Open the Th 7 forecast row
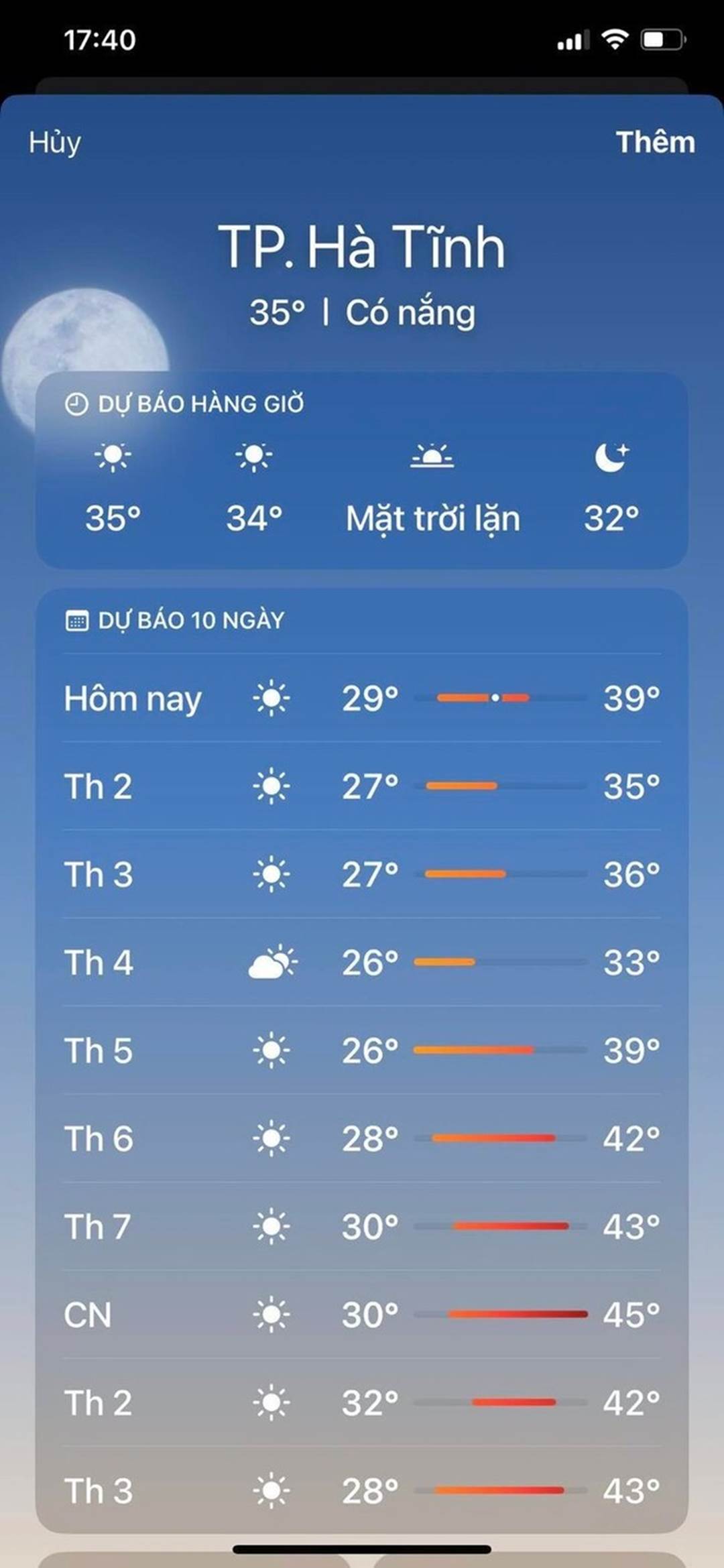Image resolution: width=724 pixels, height=1568 pixels. point(361,1227)
